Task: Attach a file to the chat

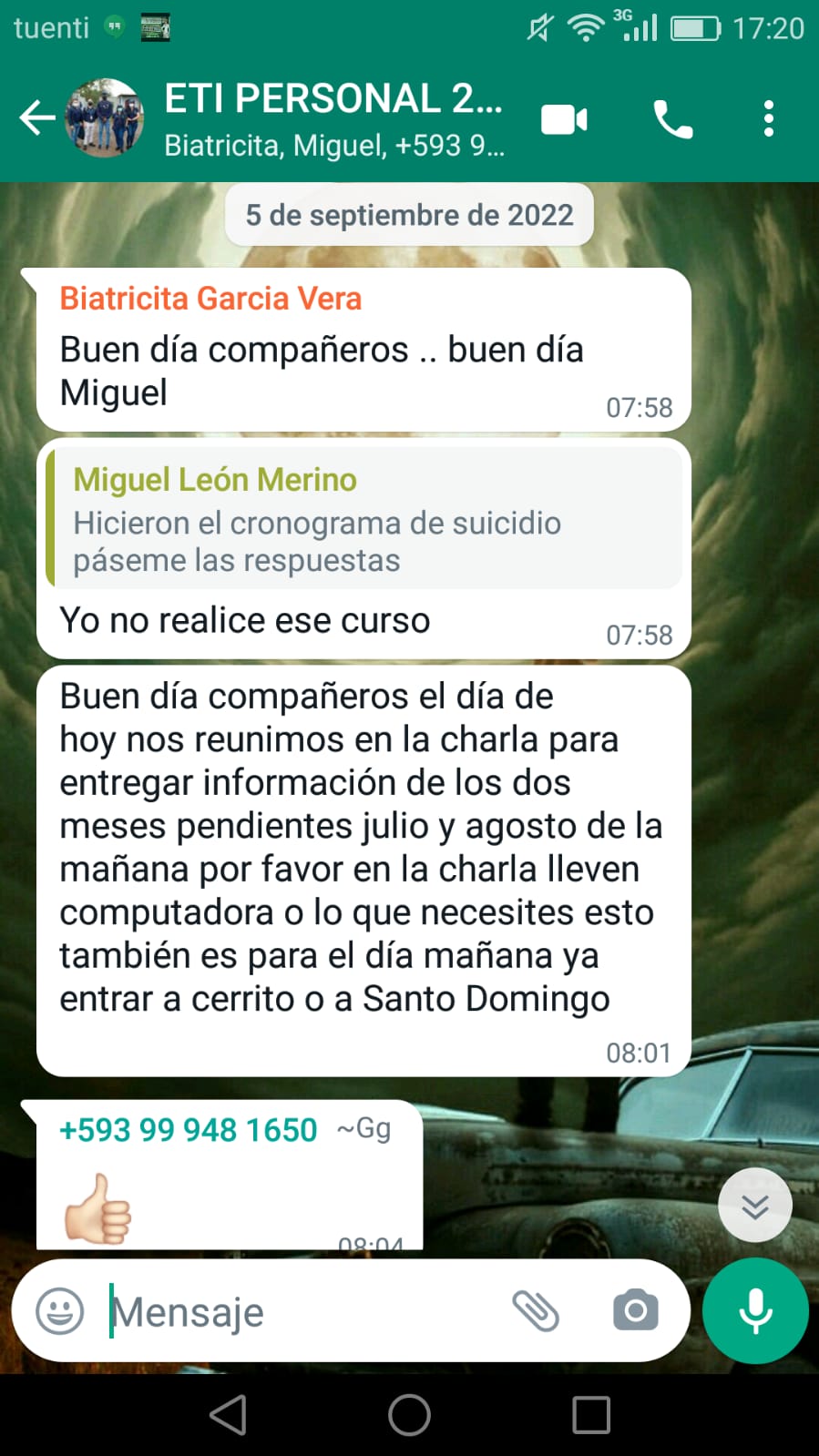Action: [536, 1311]
